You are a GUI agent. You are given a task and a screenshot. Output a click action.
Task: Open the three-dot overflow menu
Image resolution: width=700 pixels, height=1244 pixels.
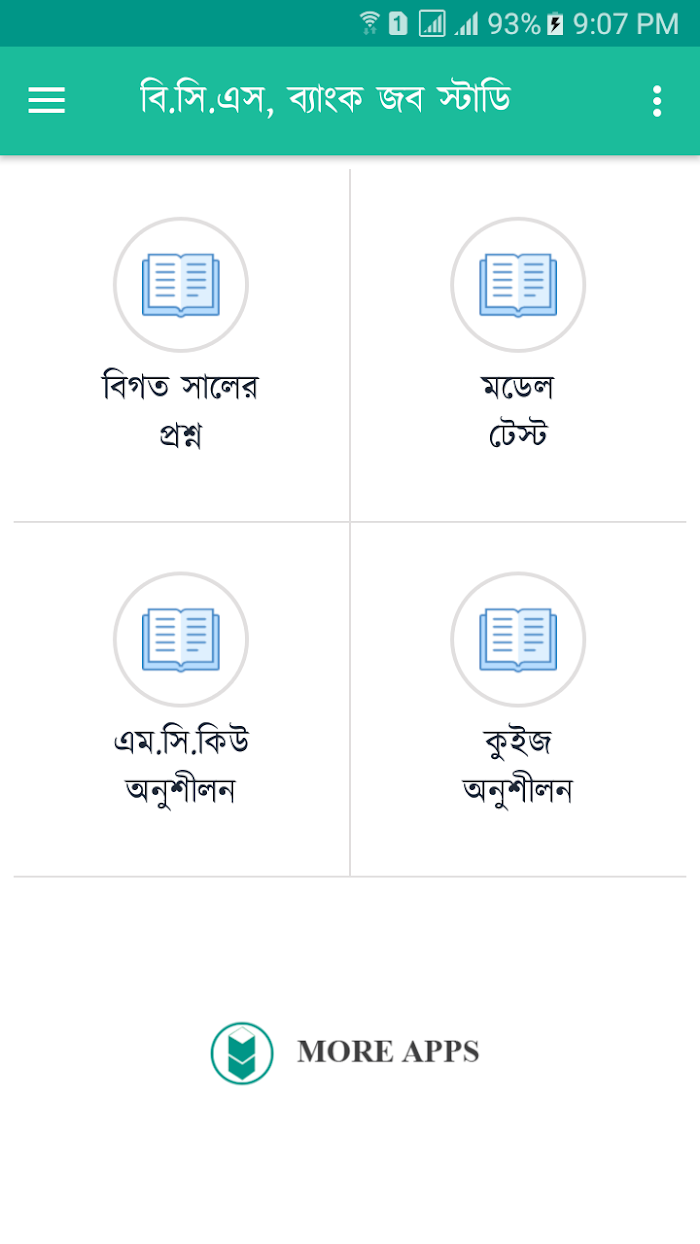[x=656, y=101]
